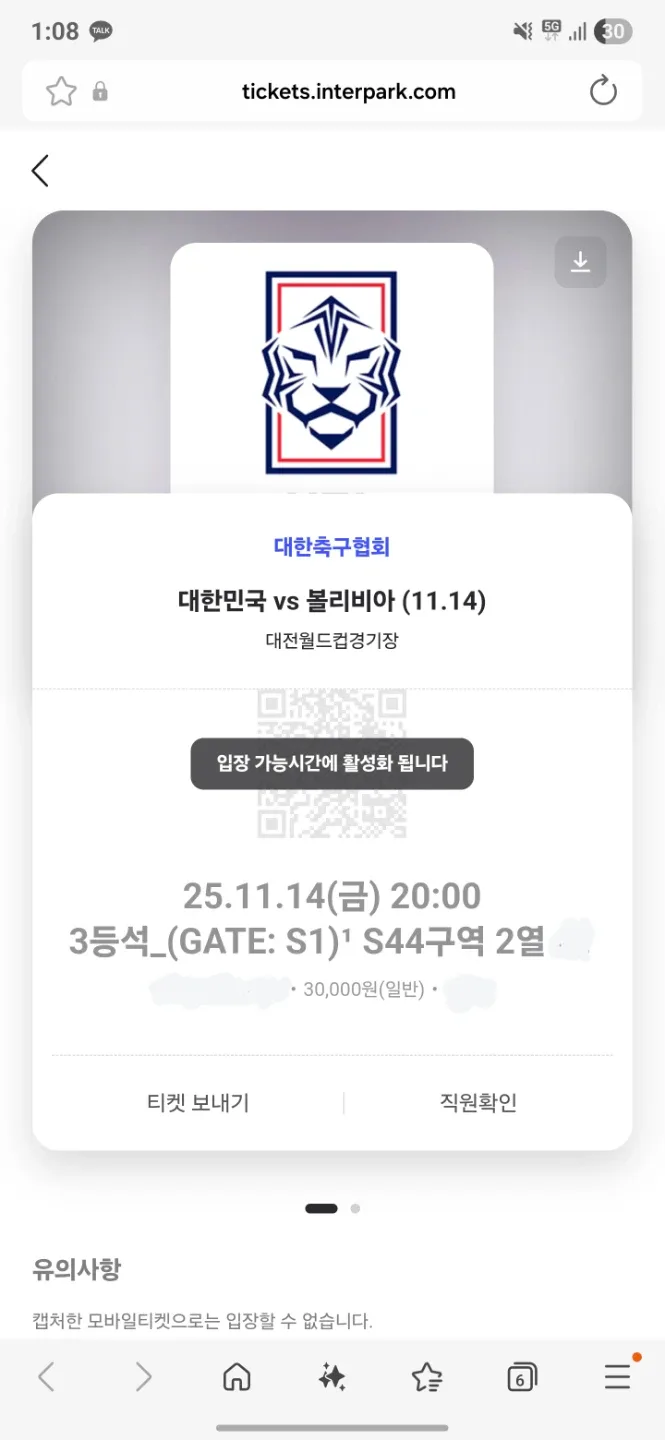Download the mobile ticket
This screenshot has width=665, height=1440.
coord(580,262)
